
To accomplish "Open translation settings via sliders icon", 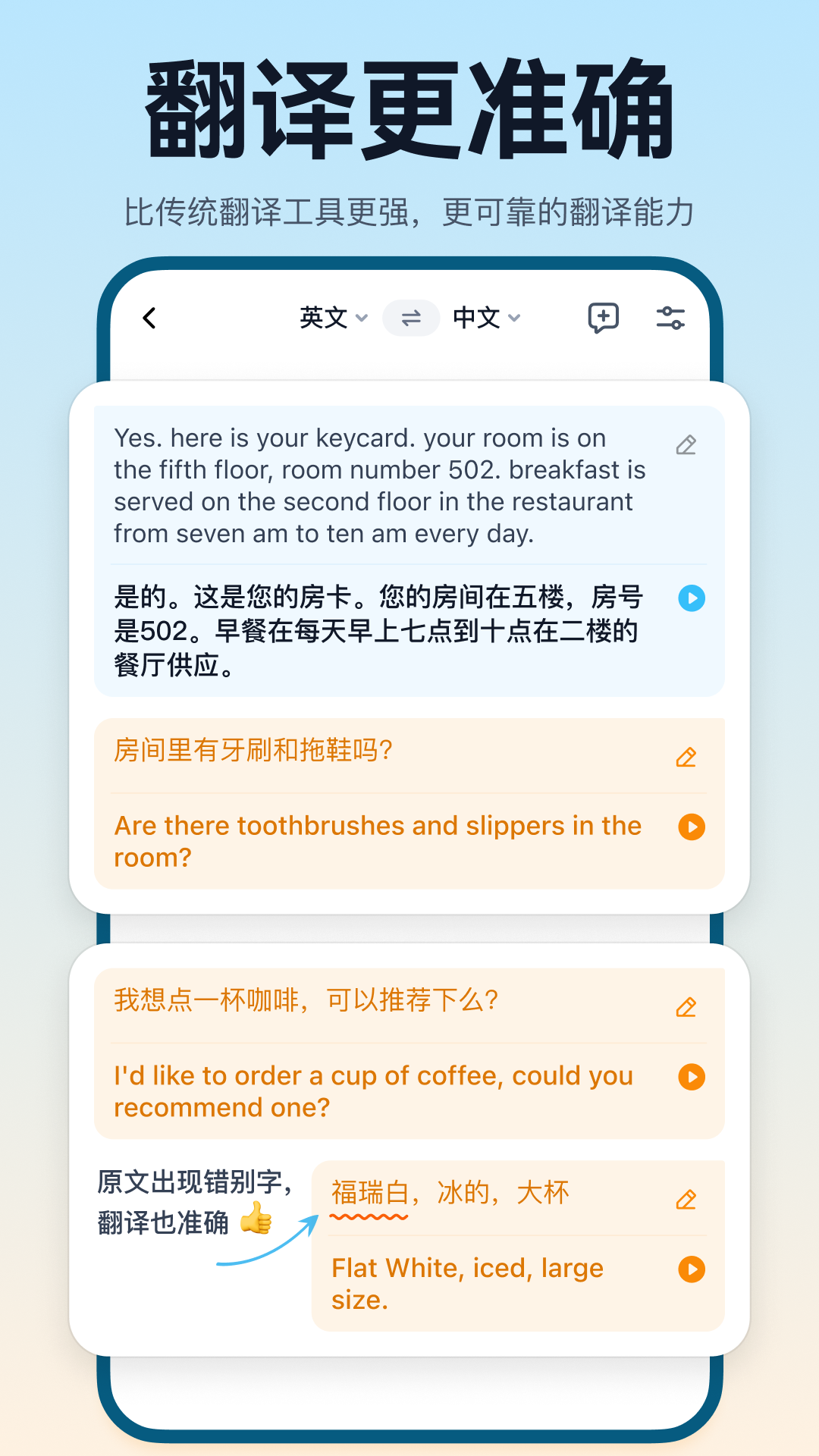I will [670, 318].
